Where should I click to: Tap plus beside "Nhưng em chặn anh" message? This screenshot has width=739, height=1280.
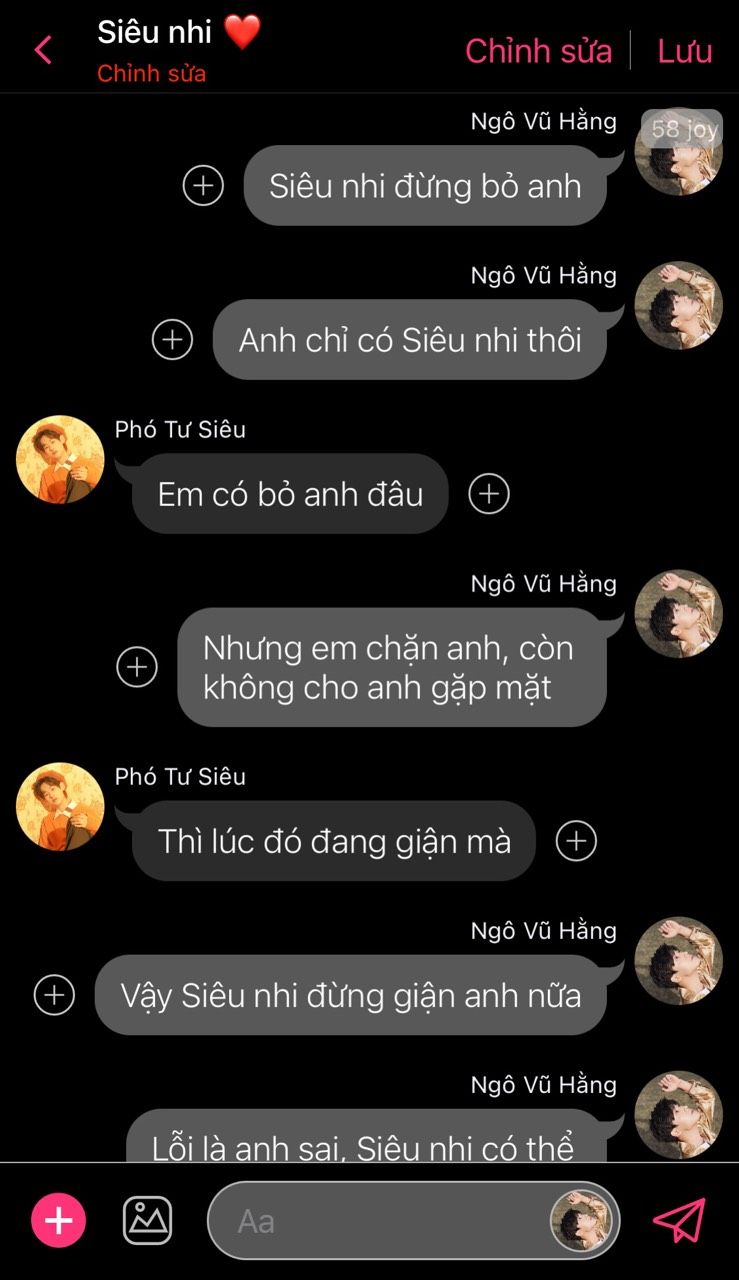[137, 667]
